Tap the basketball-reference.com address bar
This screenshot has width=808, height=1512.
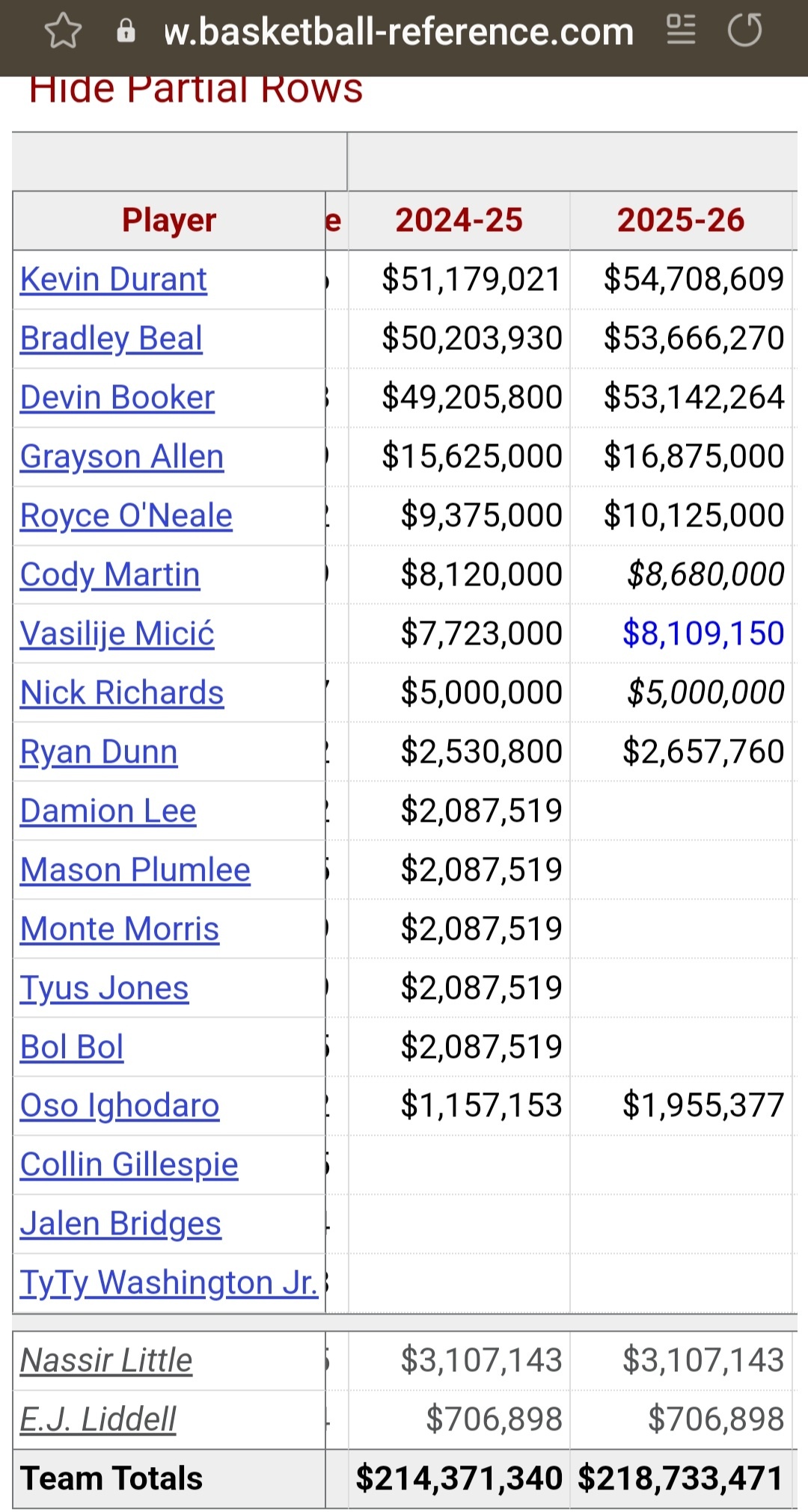[398, 31]
